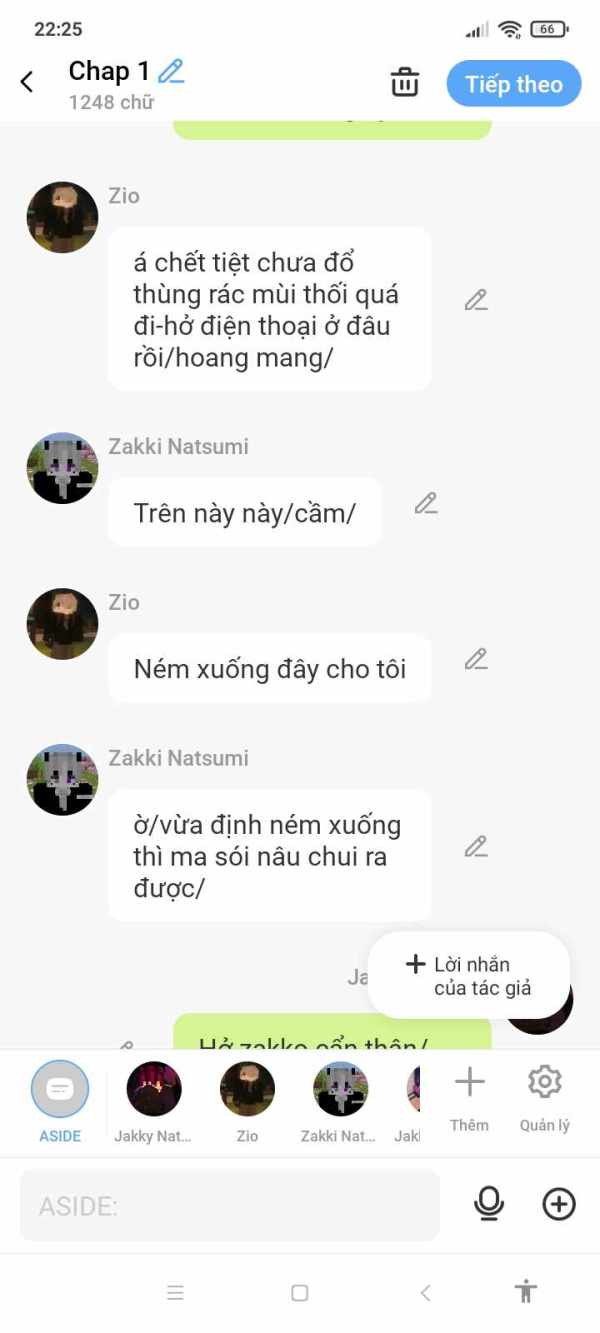Choose Jakky Nat... as the speaker
This screenshot has height=1333, width=600.
153,1103
